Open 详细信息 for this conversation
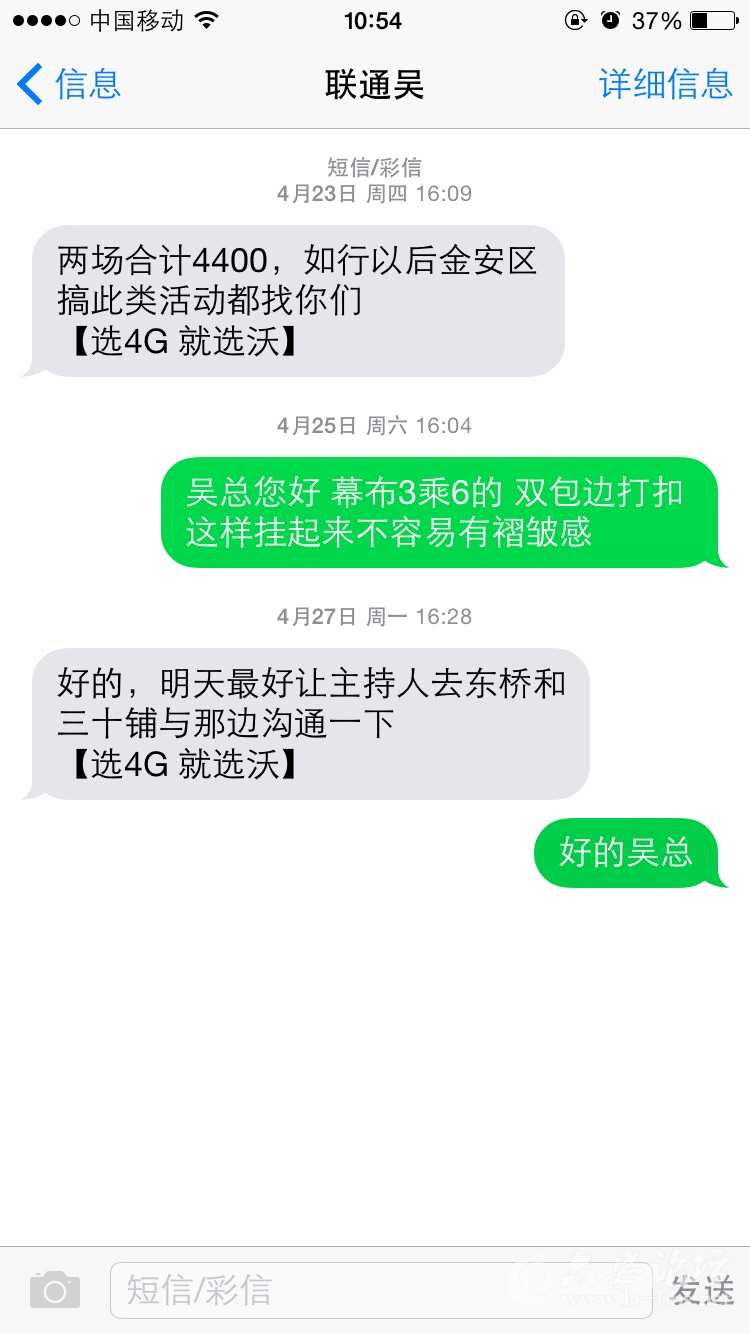This screenshot has width=750, height=1334. (x=666, y=84)
